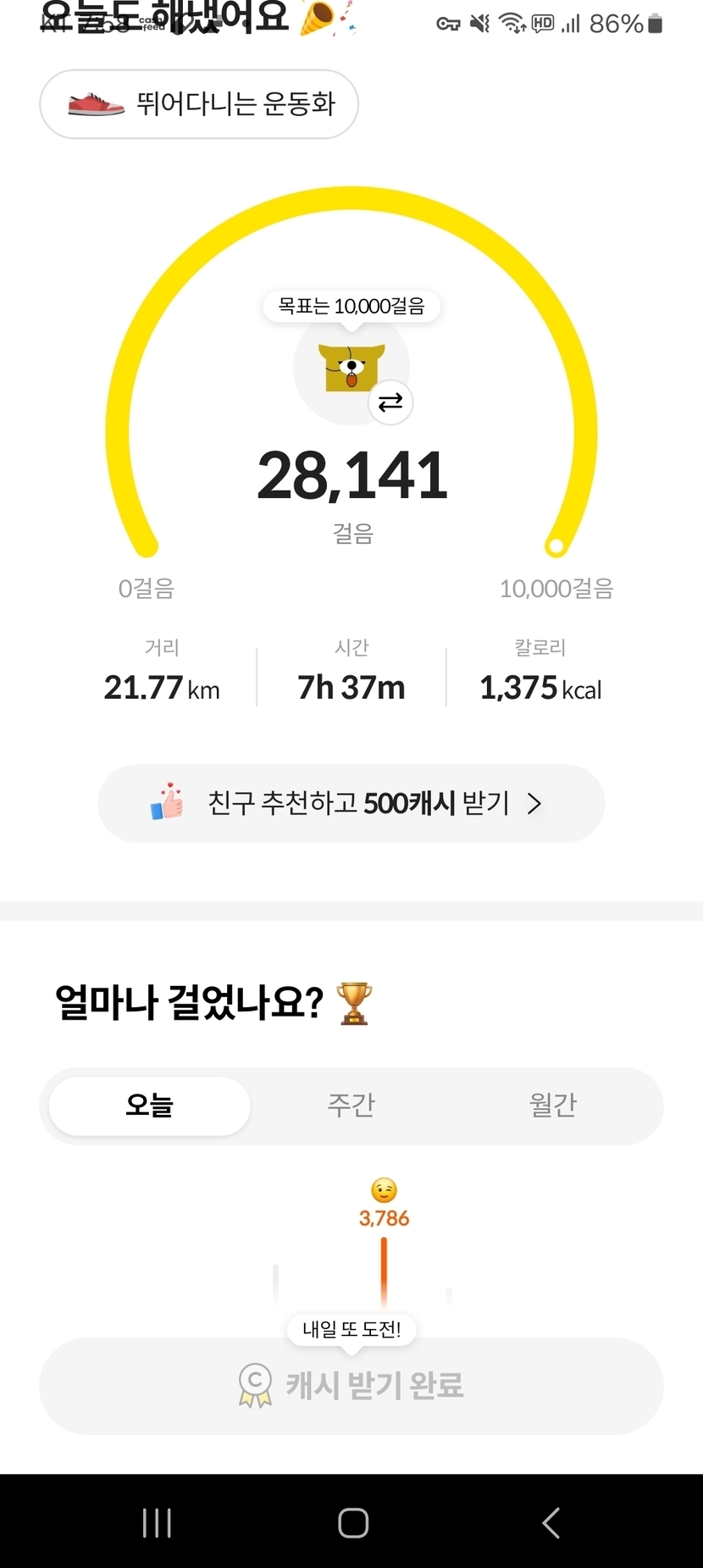Switch to the 오늘 tab
This screenshot has width=703, height=1568.
tap(150, 1105)
